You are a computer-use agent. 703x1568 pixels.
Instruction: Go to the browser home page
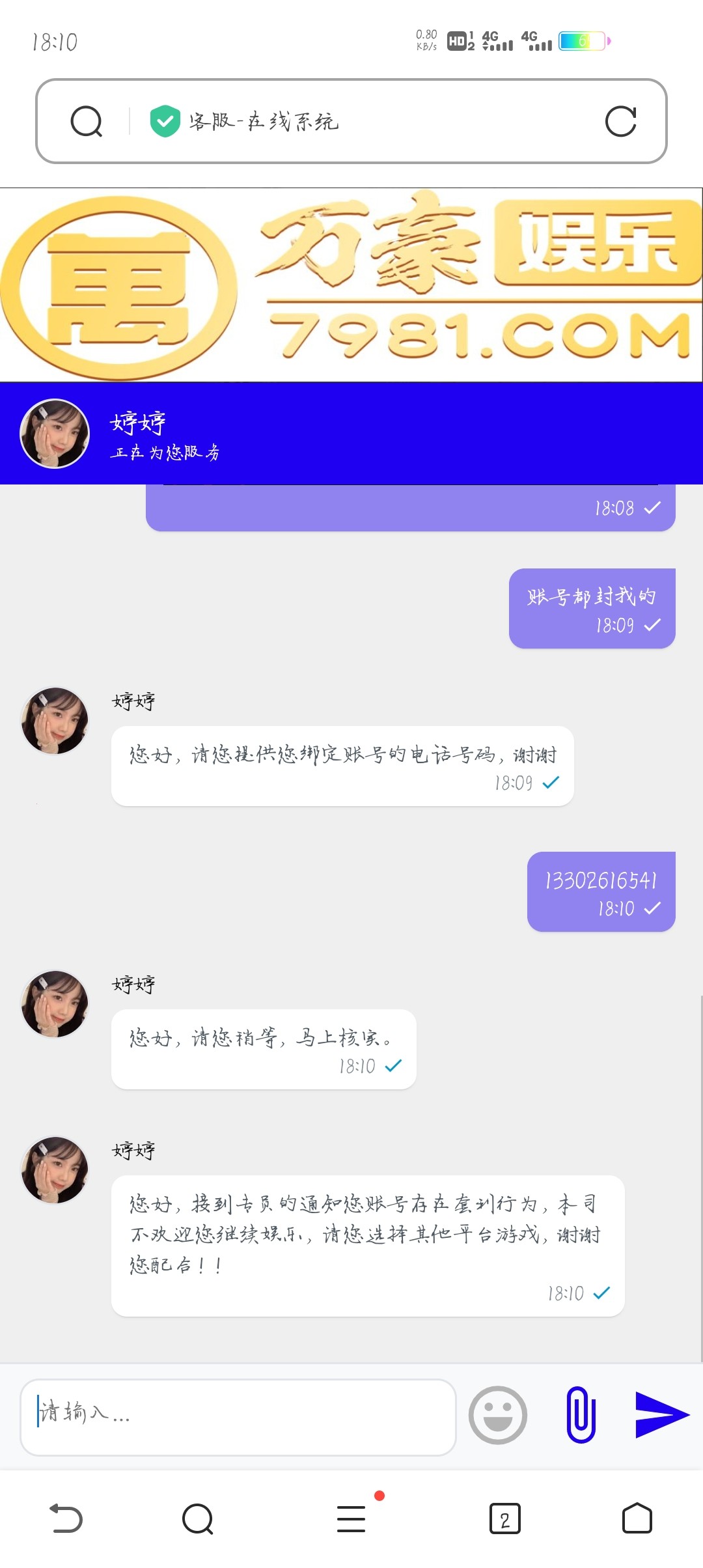pyautogui.click(x=637, y=1519)
